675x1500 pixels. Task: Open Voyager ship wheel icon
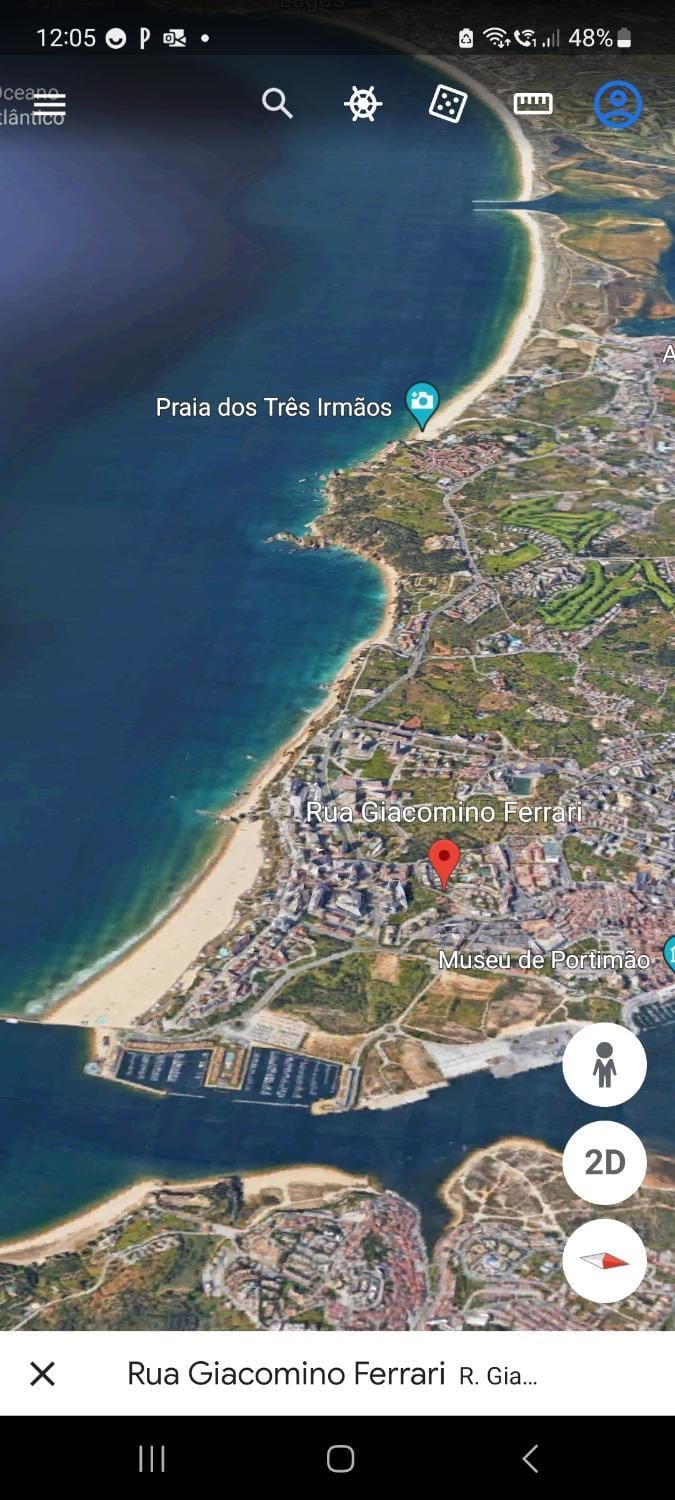pos(363,103)
